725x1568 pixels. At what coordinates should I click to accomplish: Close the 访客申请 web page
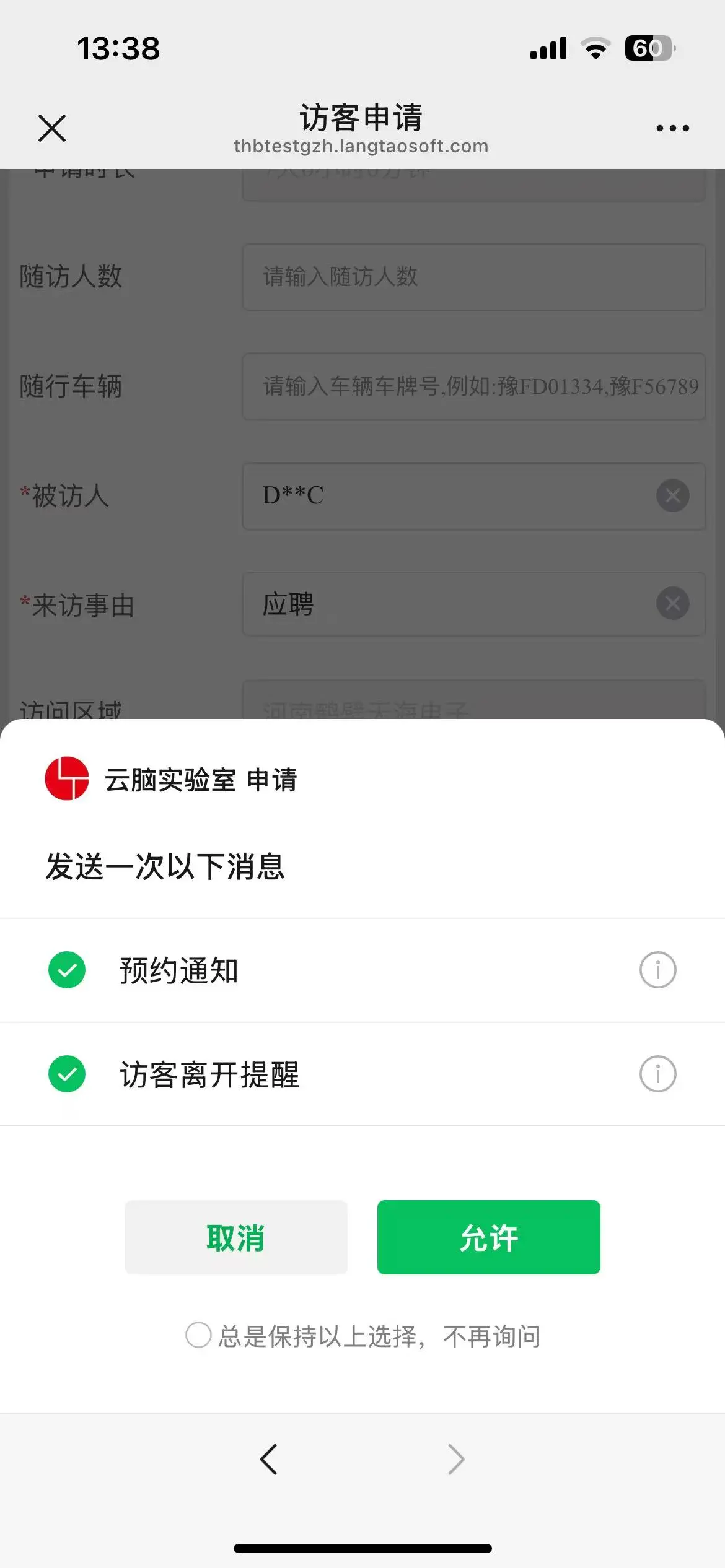coord(52,128)
